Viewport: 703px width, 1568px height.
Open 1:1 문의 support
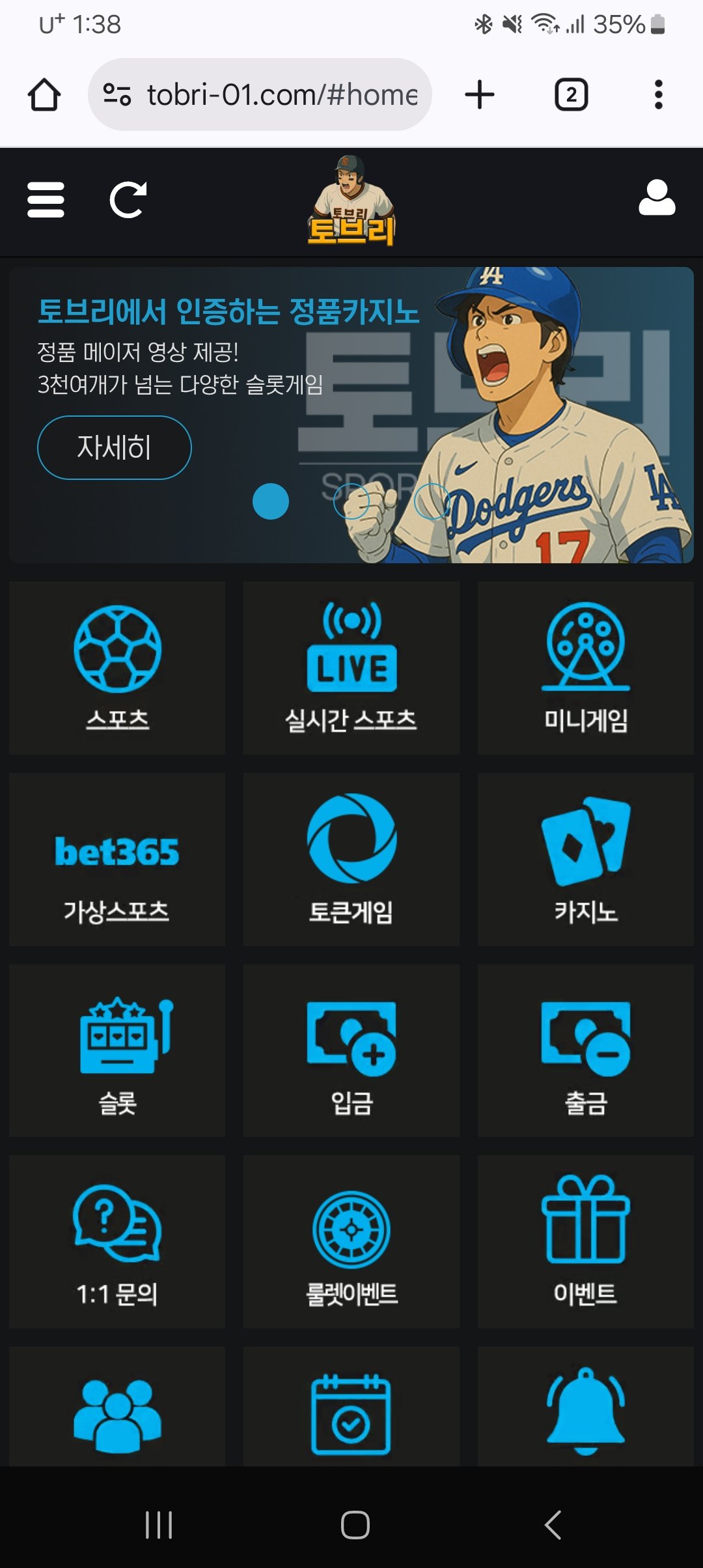point(117,1242)
